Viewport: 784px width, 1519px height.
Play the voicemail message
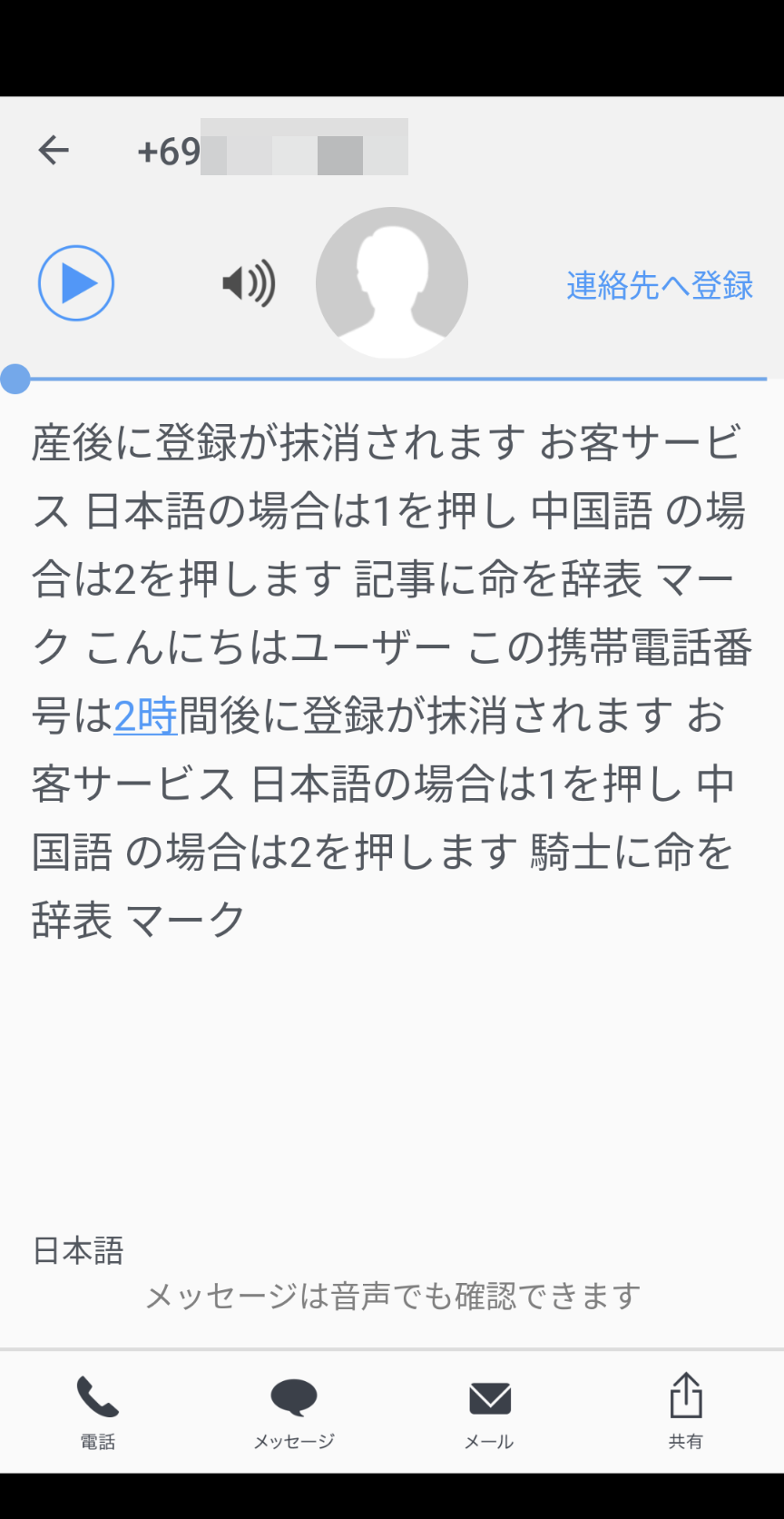point(75,282)
